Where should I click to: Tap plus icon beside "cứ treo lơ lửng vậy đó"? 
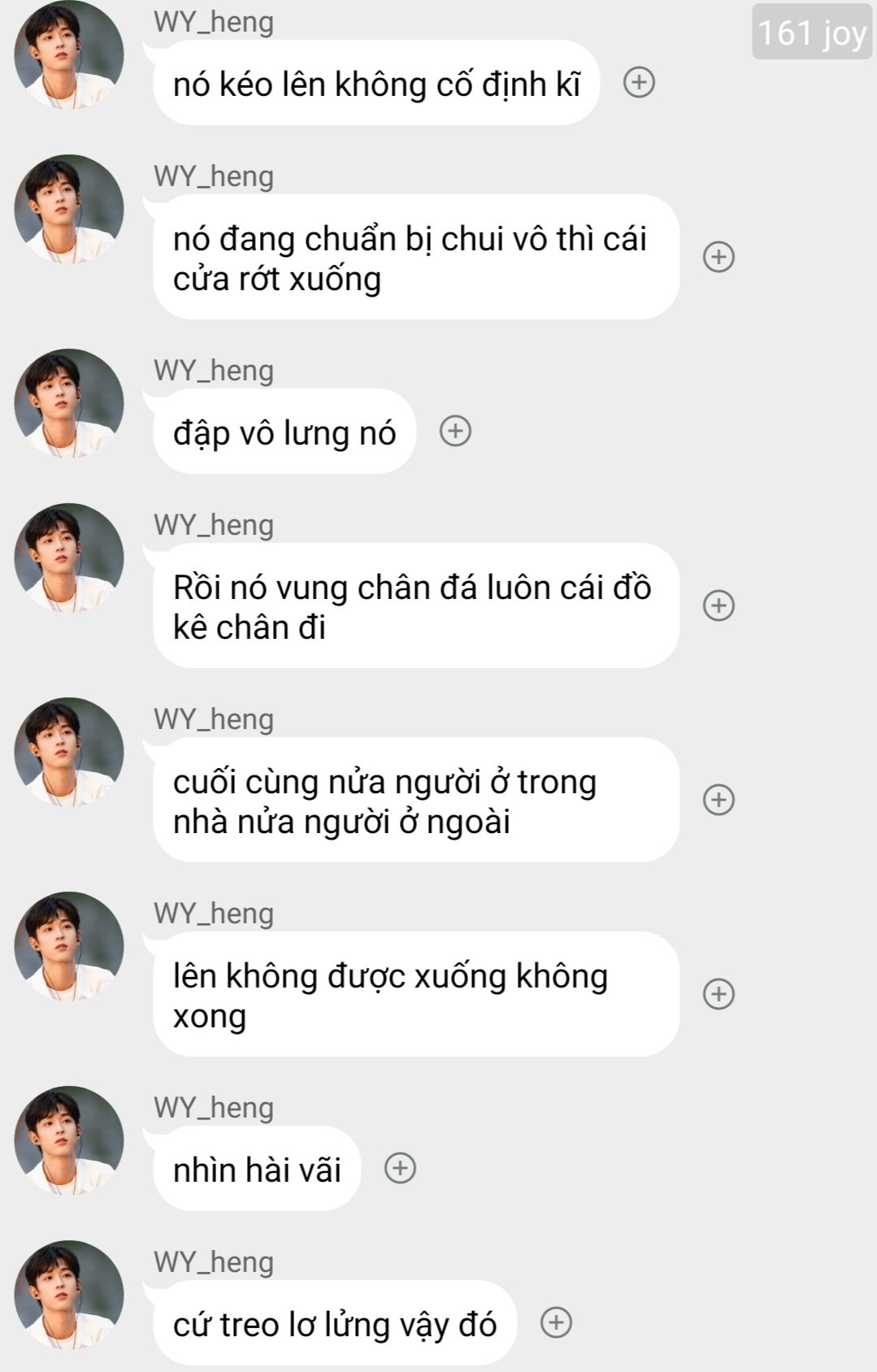(x=556, y=1322)
